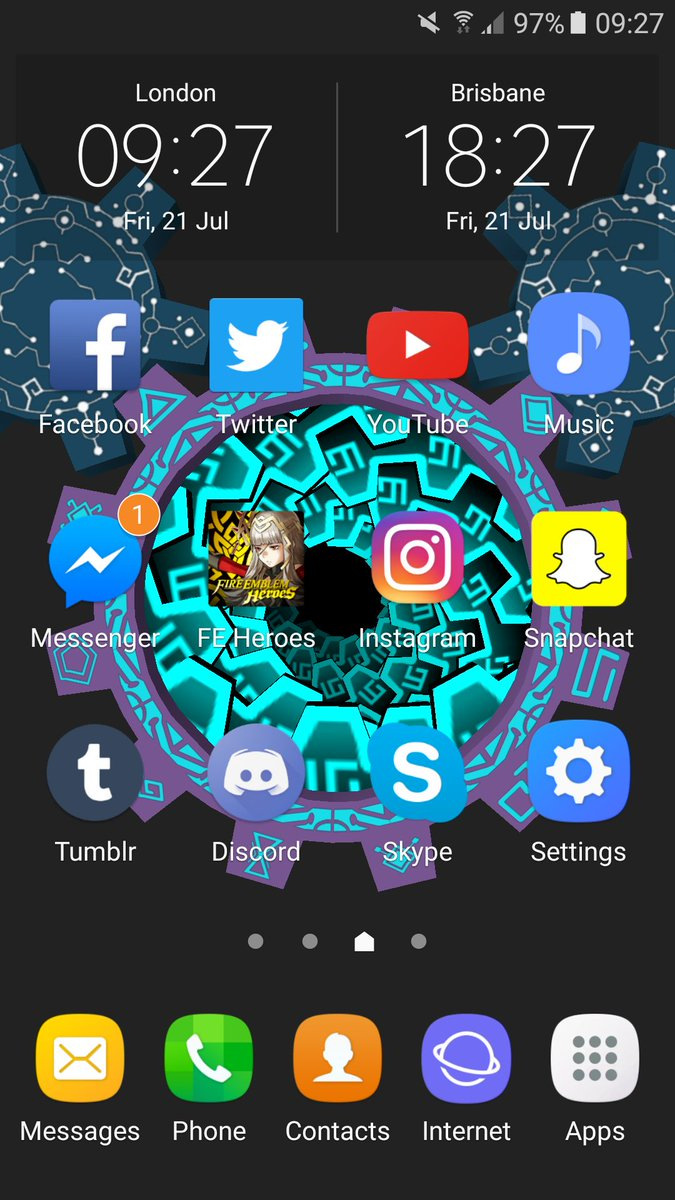675x1200 pixels.
Task: Open Messages in the dock
Action: (80, 1060)
